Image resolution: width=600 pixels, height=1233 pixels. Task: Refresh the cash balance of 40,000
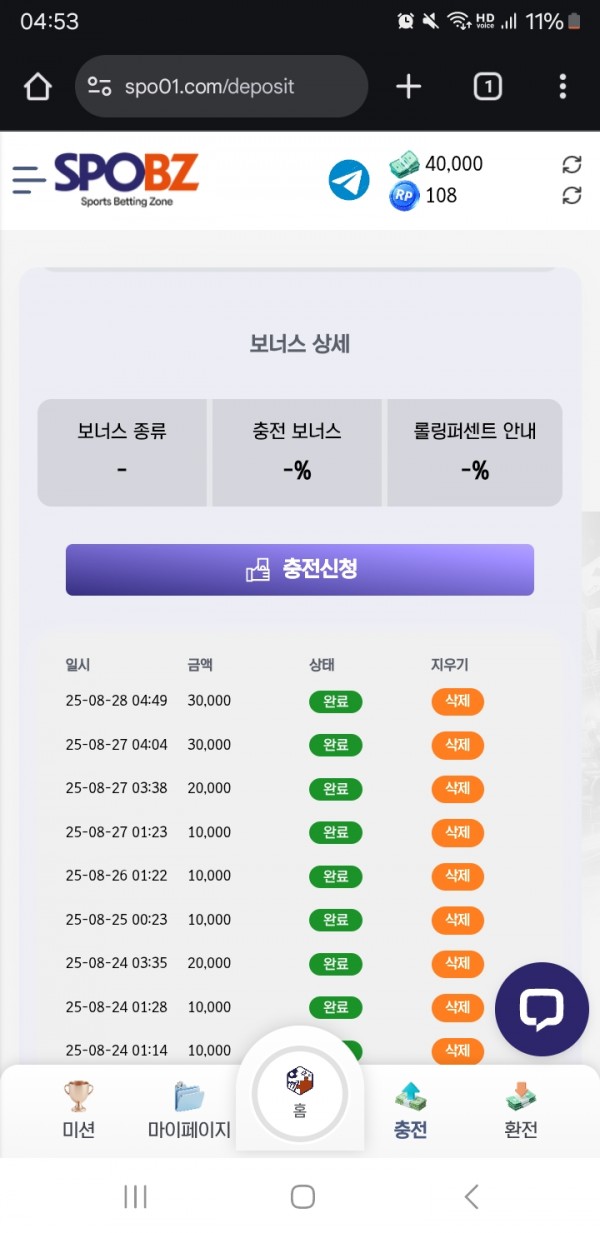(x=572, y=165)
